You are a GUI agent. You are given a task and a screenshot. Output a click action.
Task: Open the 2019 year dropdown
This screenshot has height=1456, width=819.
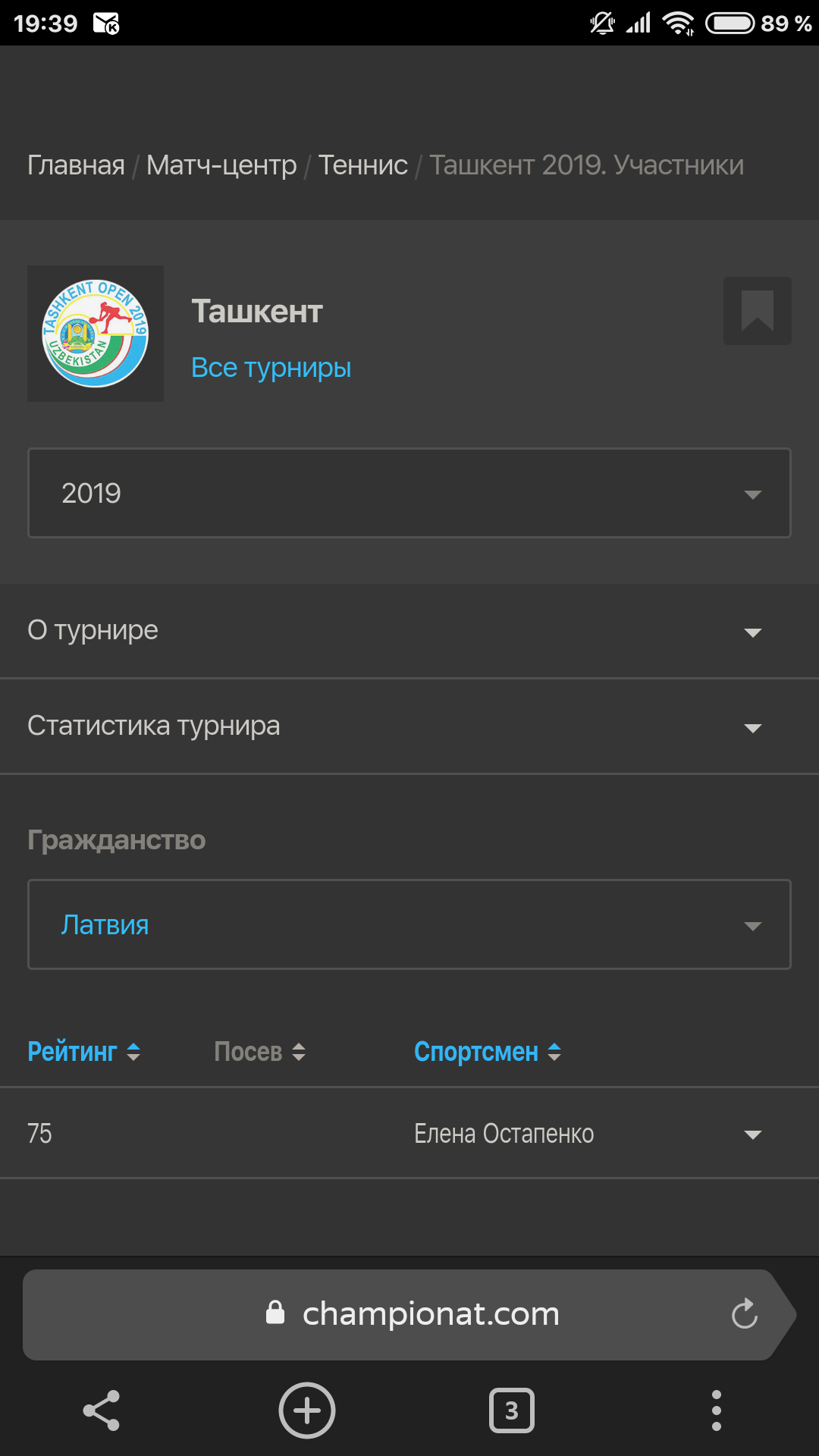(x=409, y=493)
